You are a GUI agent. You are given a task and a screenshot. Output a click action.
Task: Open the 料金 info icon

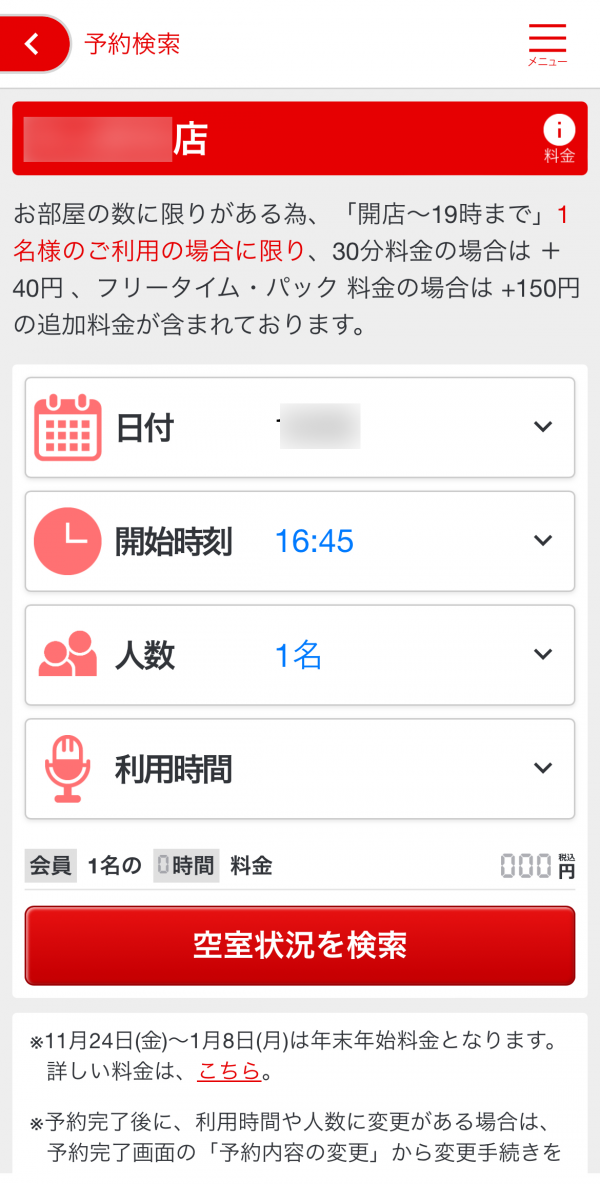coord(559,140)
